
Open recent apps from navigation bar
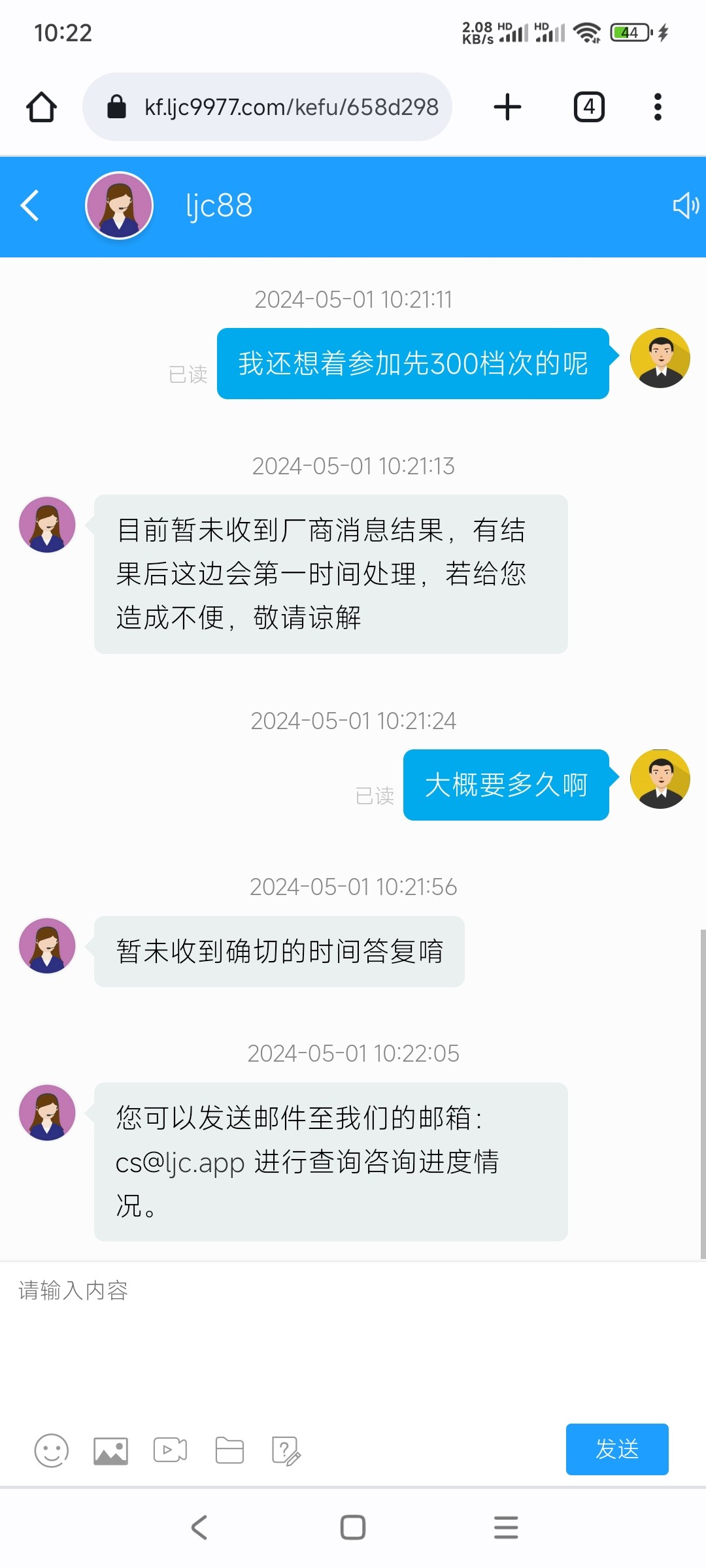click(506, 1527)
